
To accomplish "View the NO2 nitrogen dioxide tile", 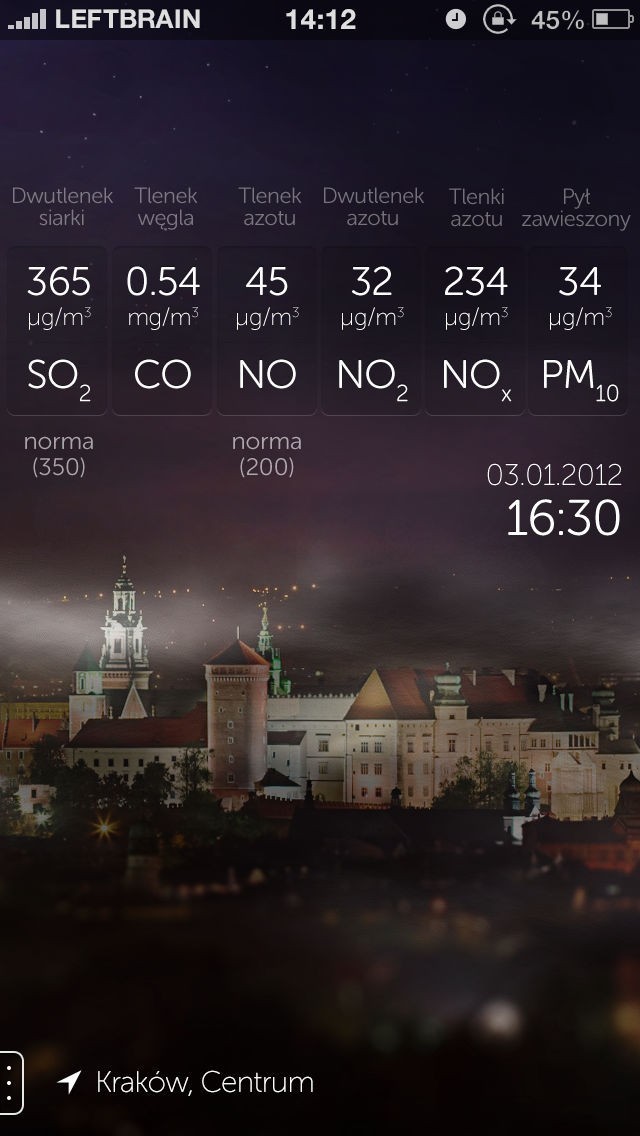I will tap(372, 331).
